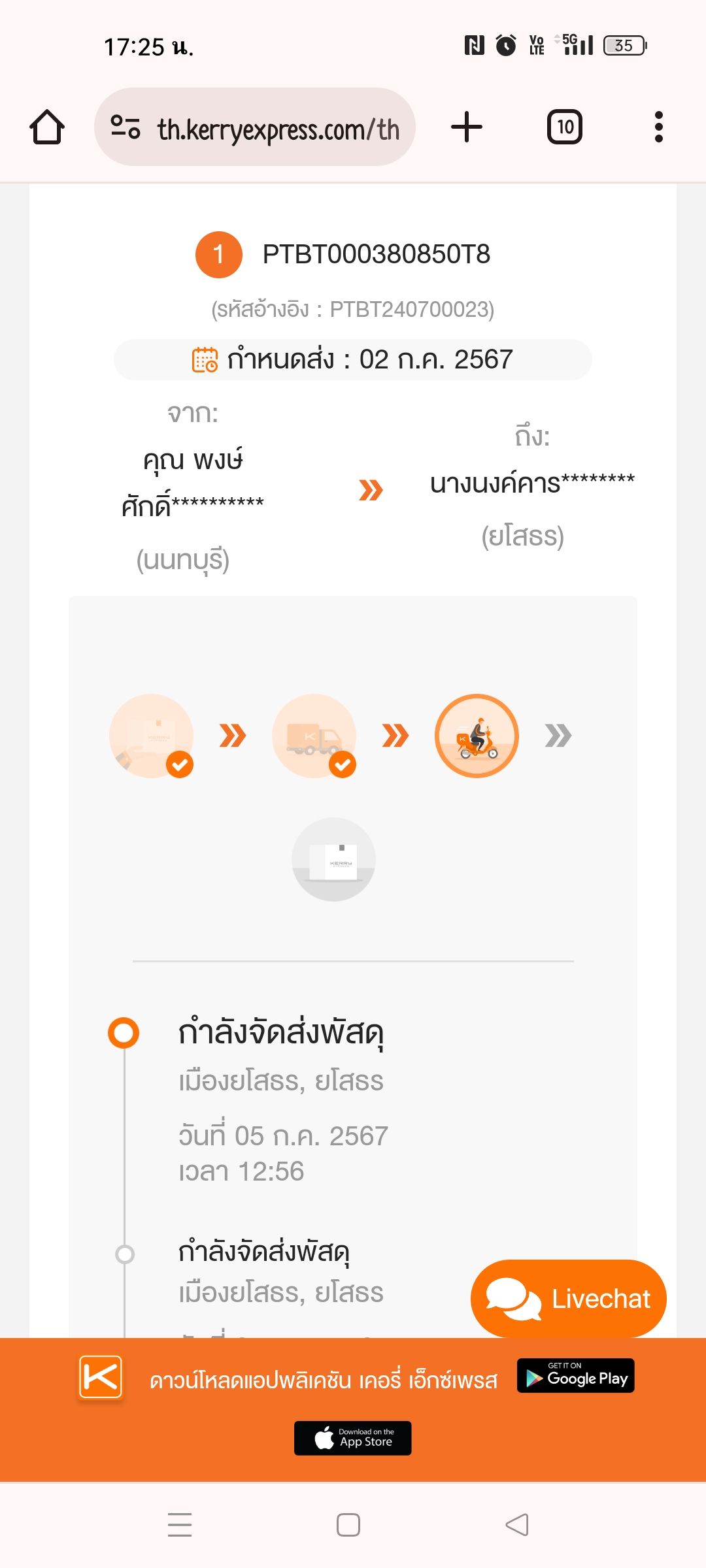Open a new browser tab
This screenshot has width=706, height=1568.
467,127
